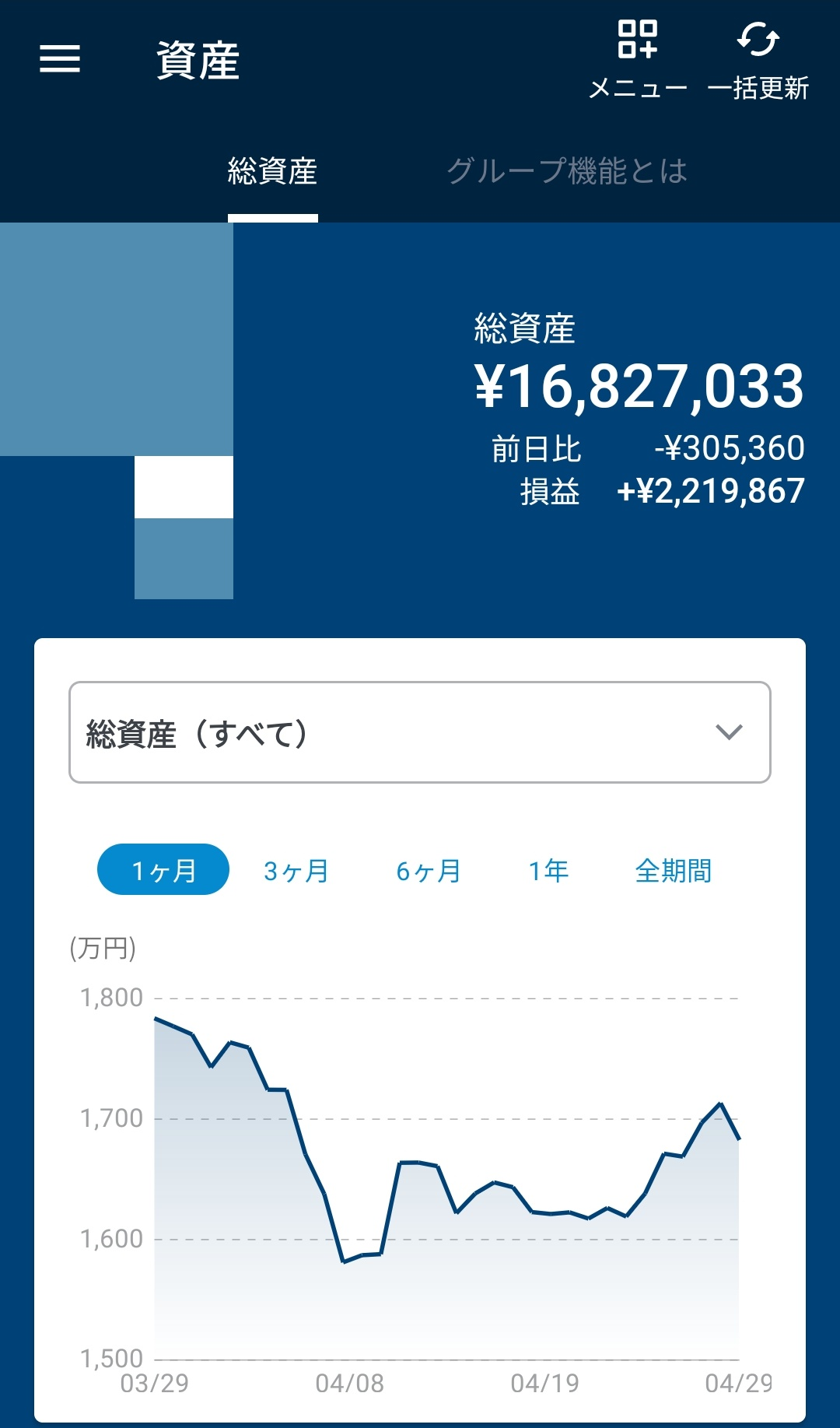Screen dimensions: 840x1428
Task: Select the 3ヶ月 chart period
Action: tap(296, 871)
